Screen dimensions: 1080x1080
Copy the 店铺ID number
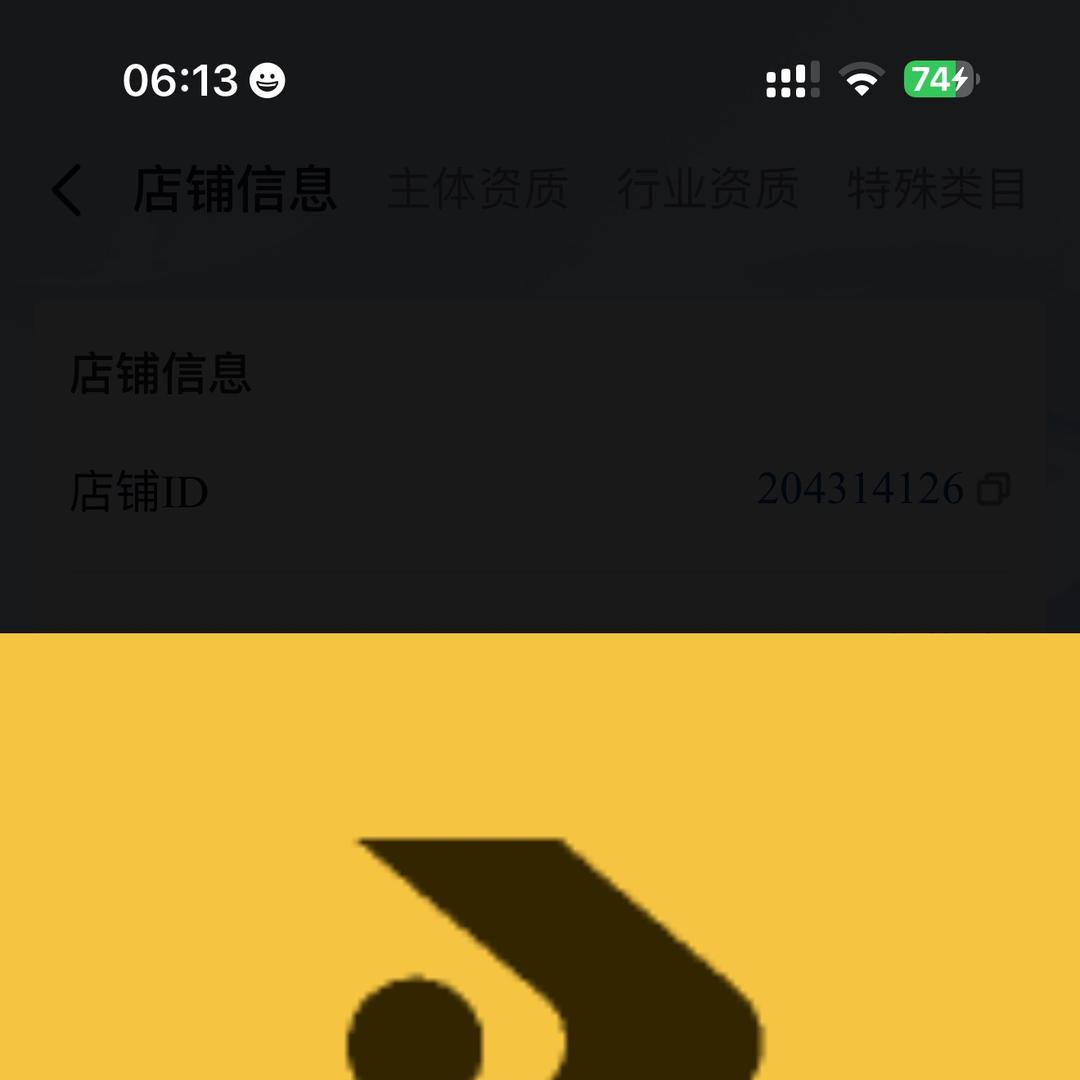(993, 489)
